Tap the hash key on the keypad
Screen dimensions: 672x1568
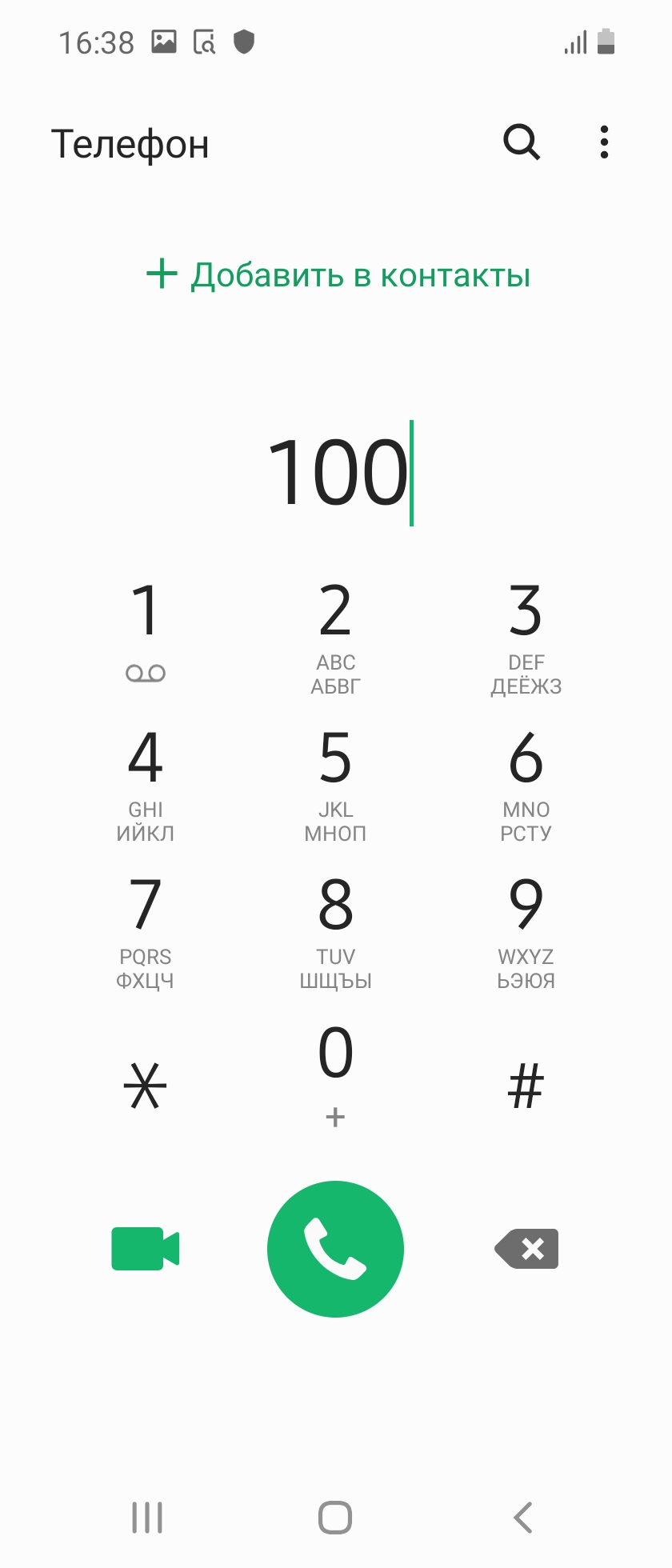(x=526, y=1086)
